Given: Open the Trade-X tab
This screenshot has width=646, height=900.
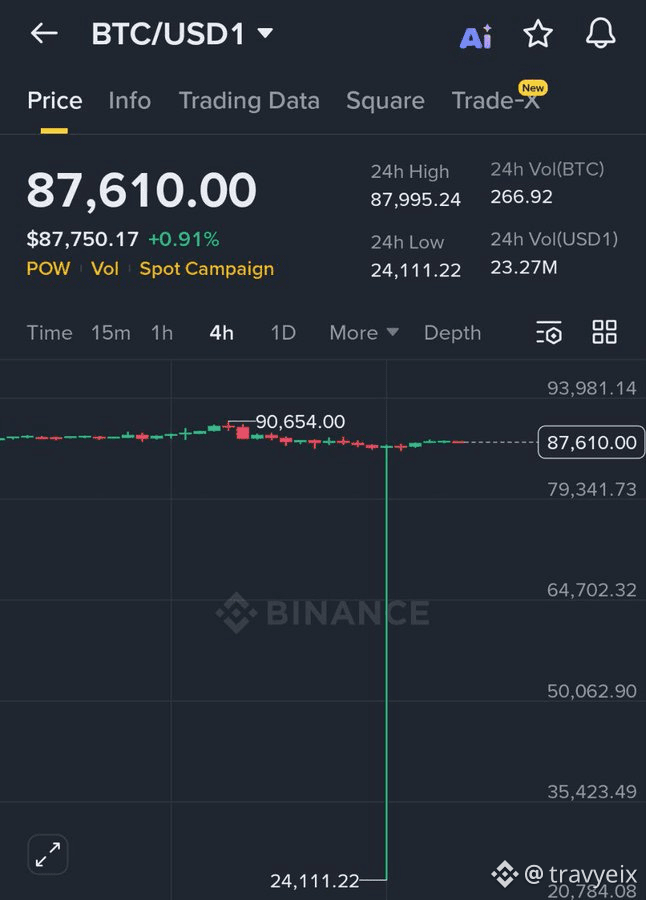Looking at the screenshot, I should coord(497,99).
